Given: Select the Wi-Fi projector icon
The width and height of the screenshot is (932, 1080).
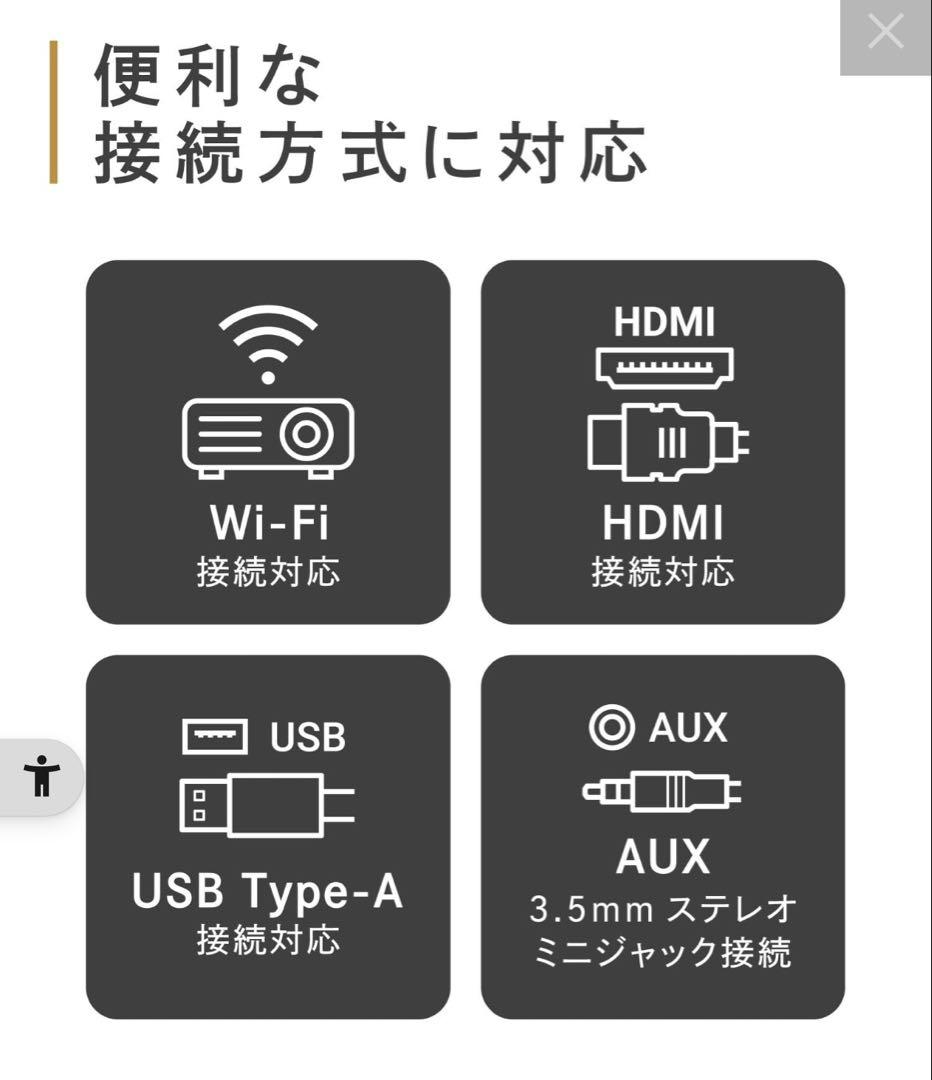Looking at the screenshot, I should pyautogui.click(x=270, y=435).
